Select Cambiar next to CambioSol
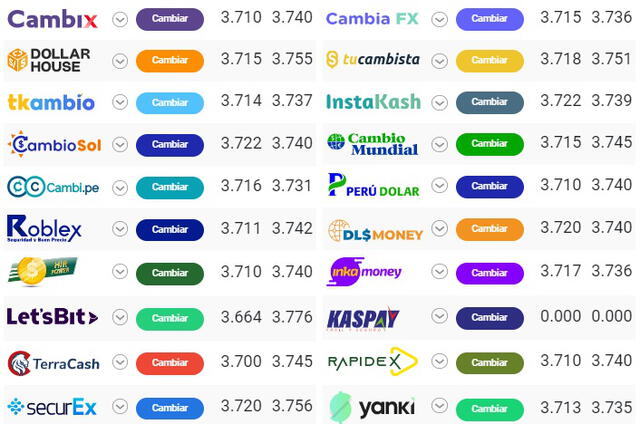Viewport: 640px width, 424px height. pyautogui.click(x=169, y=145)
